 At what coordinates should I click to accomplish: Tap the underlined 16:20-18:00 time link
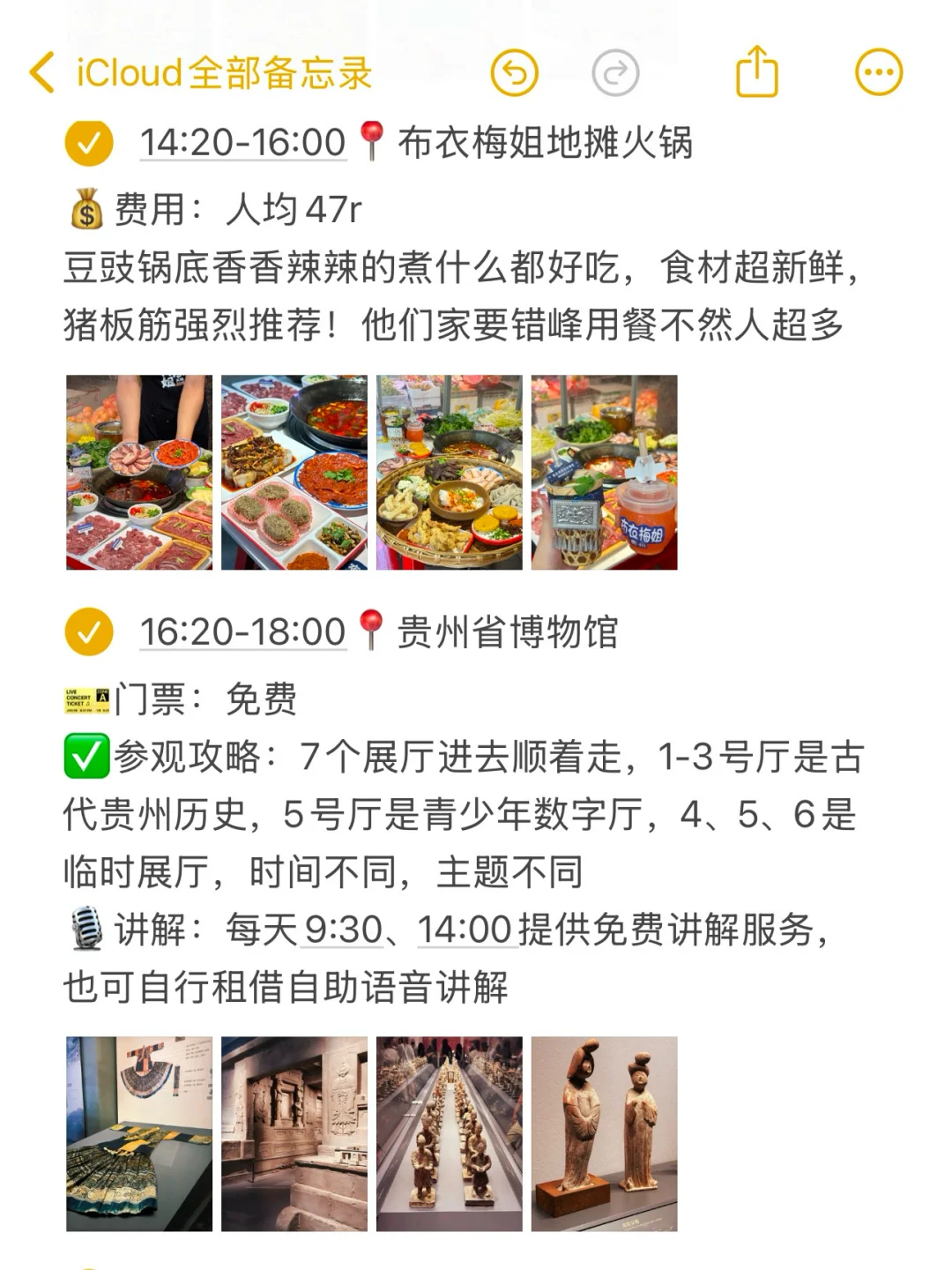tap(242, 631)
